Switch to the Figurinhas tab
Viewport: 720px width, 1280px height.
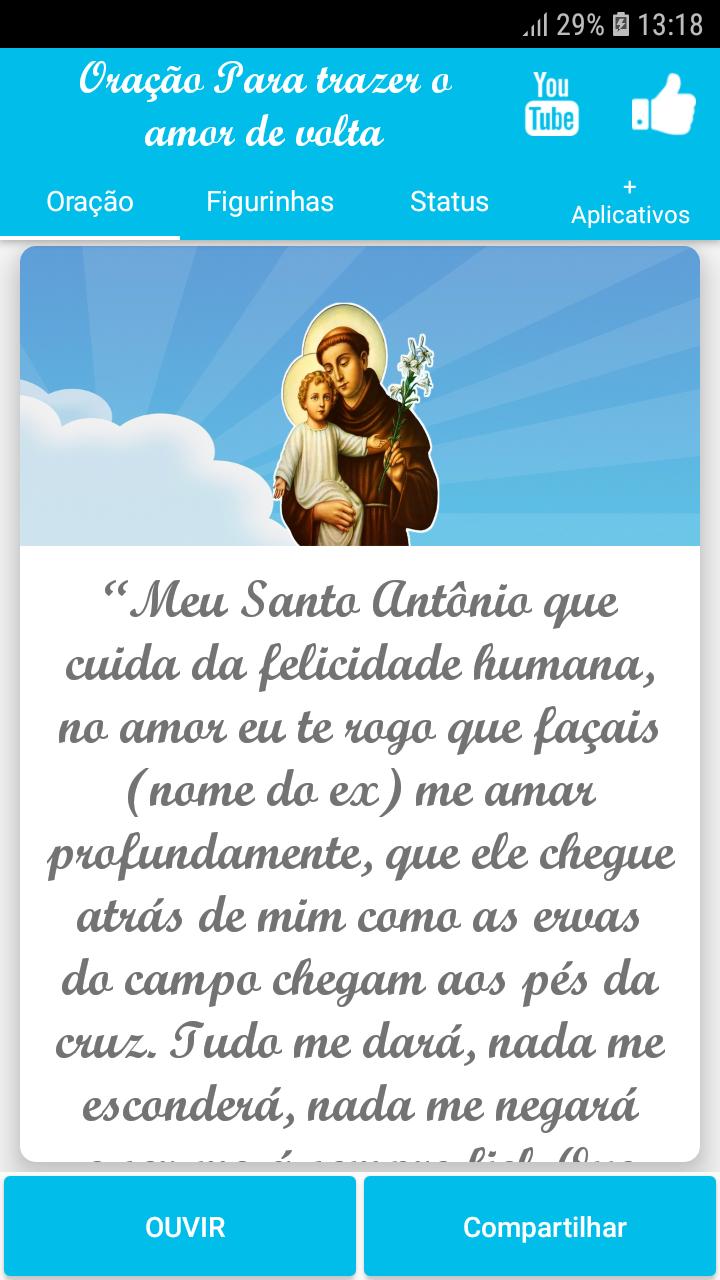pyautogui.click(x=270, y=201)
